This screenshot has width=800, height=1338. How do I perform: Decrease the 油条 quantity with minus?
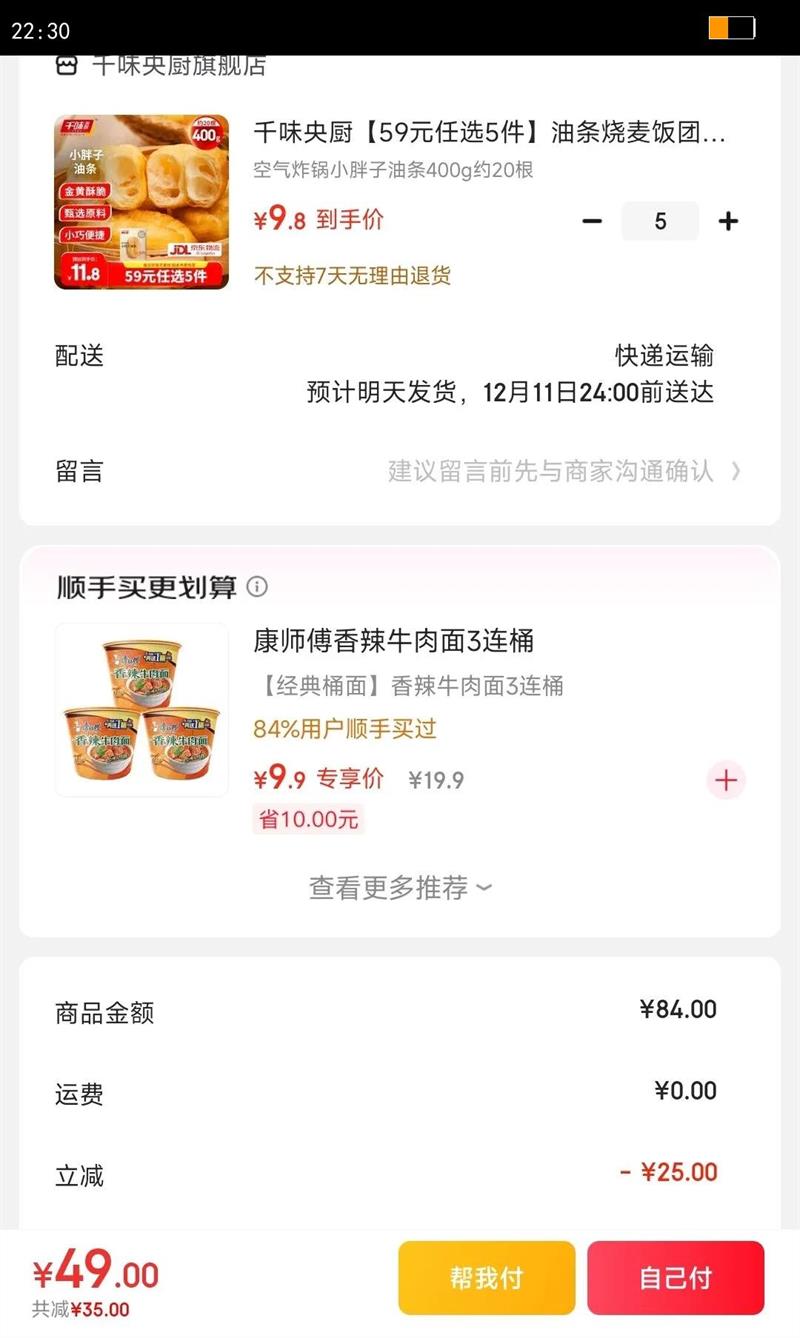point(592,221)
